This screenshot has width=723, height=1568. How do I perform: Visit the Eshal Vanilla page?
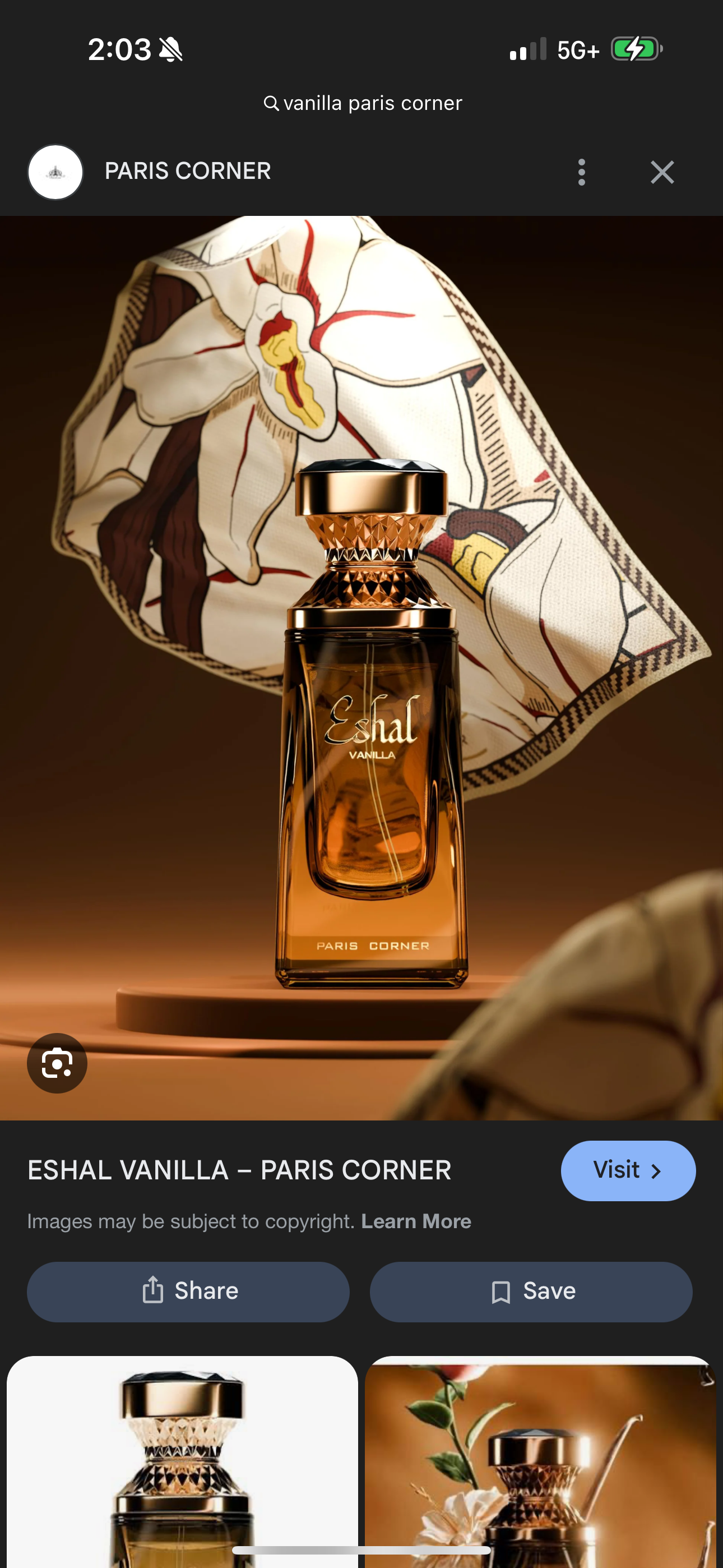coord(628,1170)
